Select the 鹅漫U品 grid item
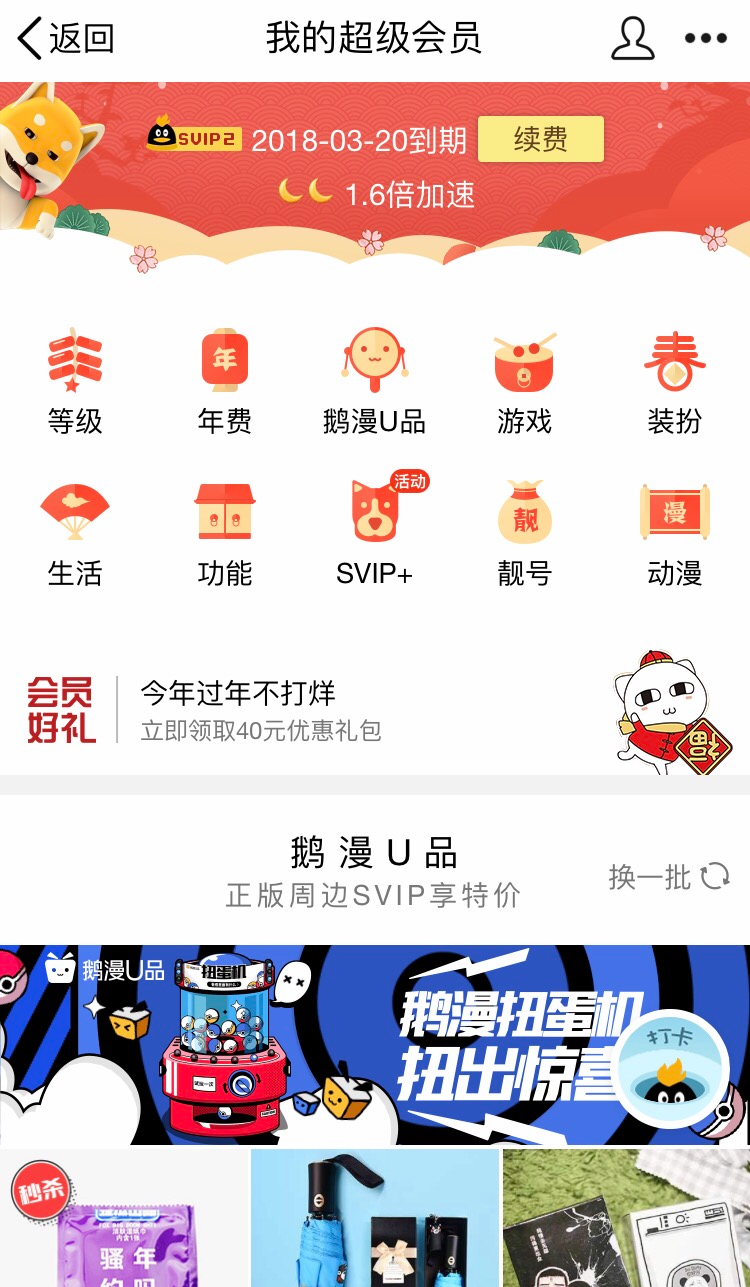This screenshot has height=1287, width=750. (x=375, y=381)
